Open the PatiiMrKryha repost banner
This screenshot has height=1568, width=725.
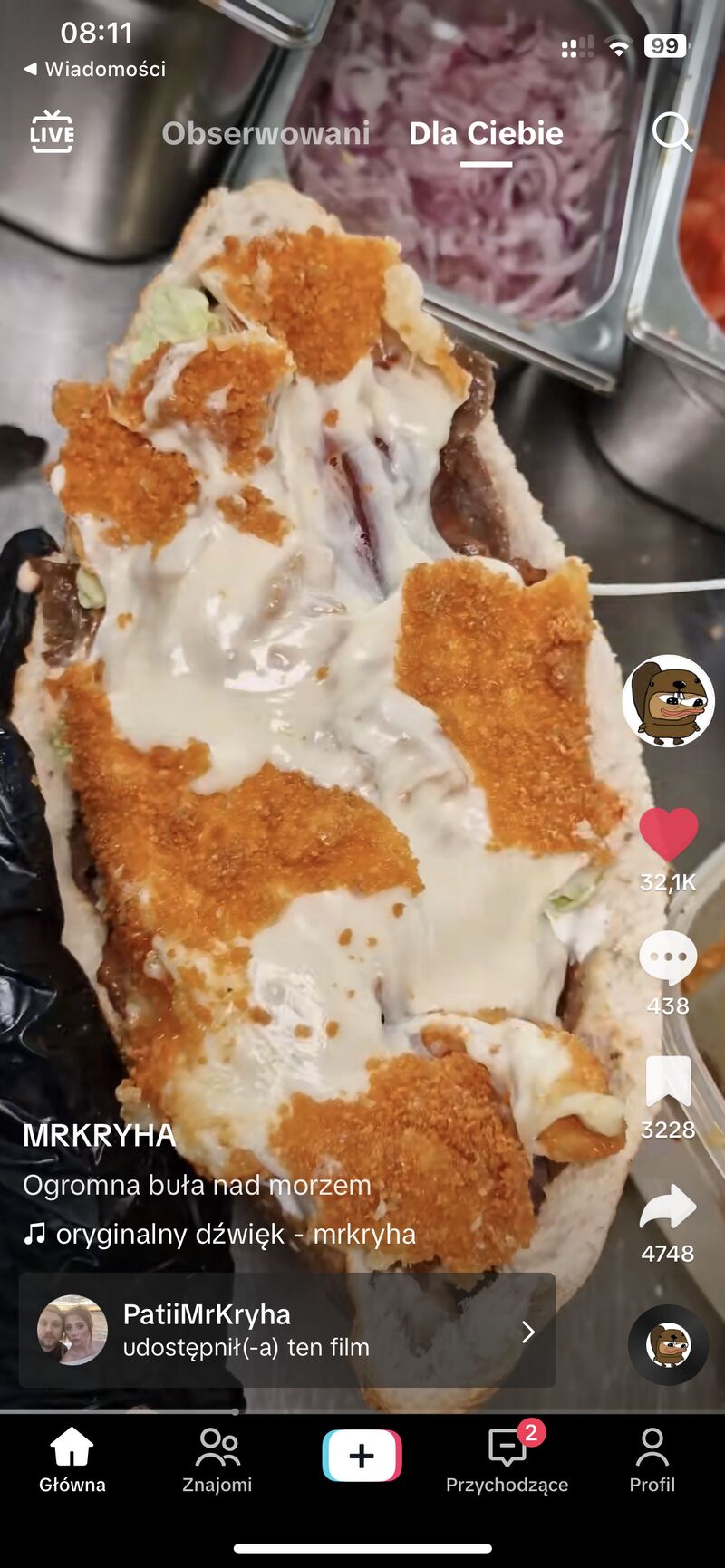point(287,1330)
